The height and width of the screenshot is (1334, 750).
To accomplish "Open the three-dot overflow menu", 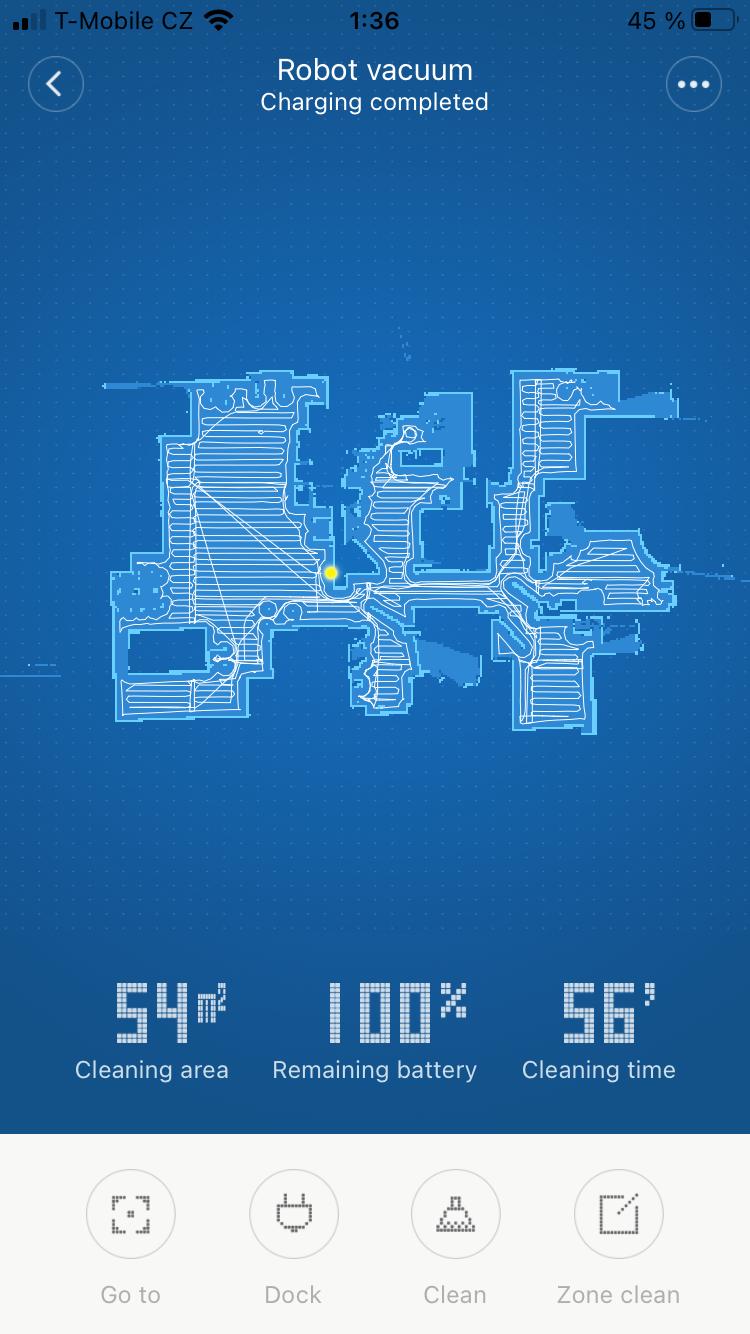I will [693, 85].
